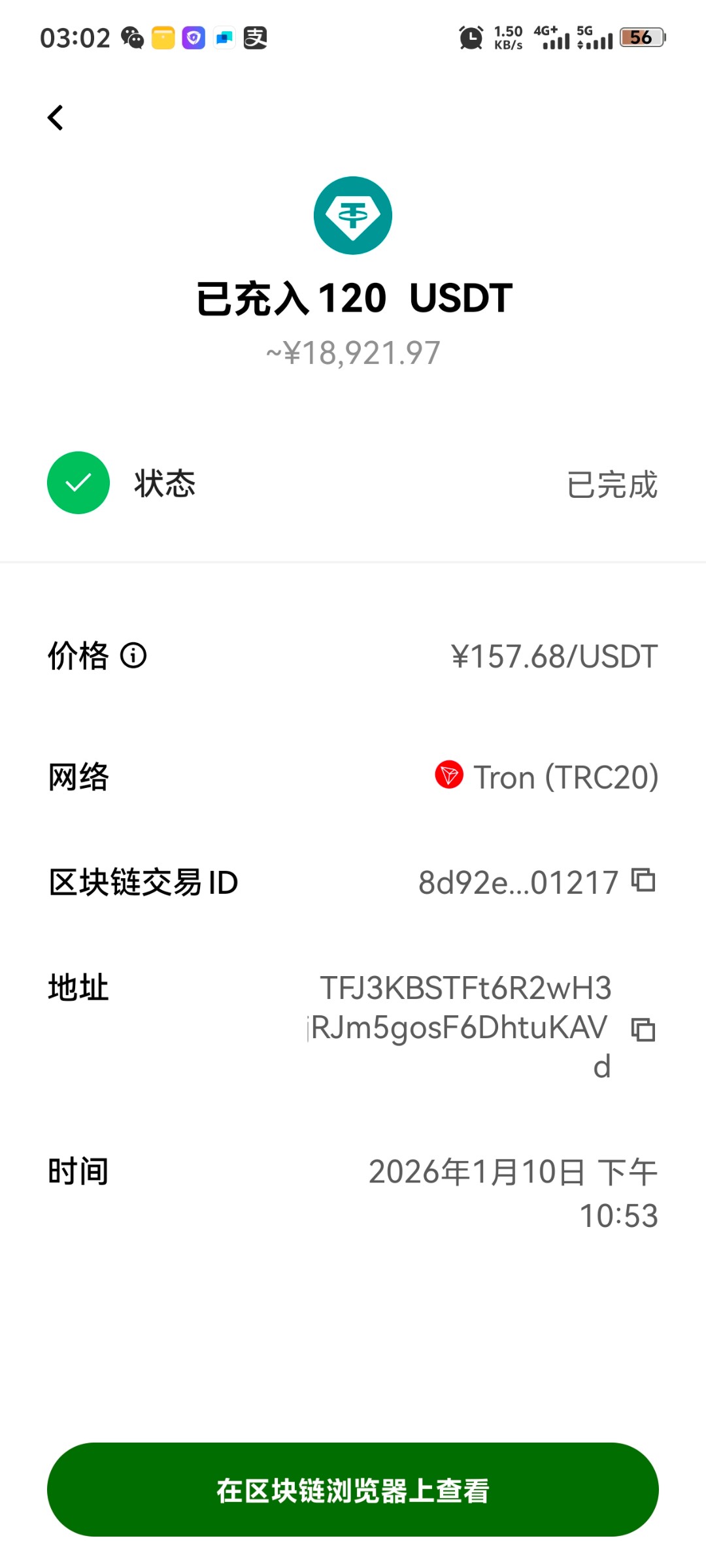Open the price info icon
This screenshot has height=1568, width=706.
pyautogui.click(x=133, y=655)
